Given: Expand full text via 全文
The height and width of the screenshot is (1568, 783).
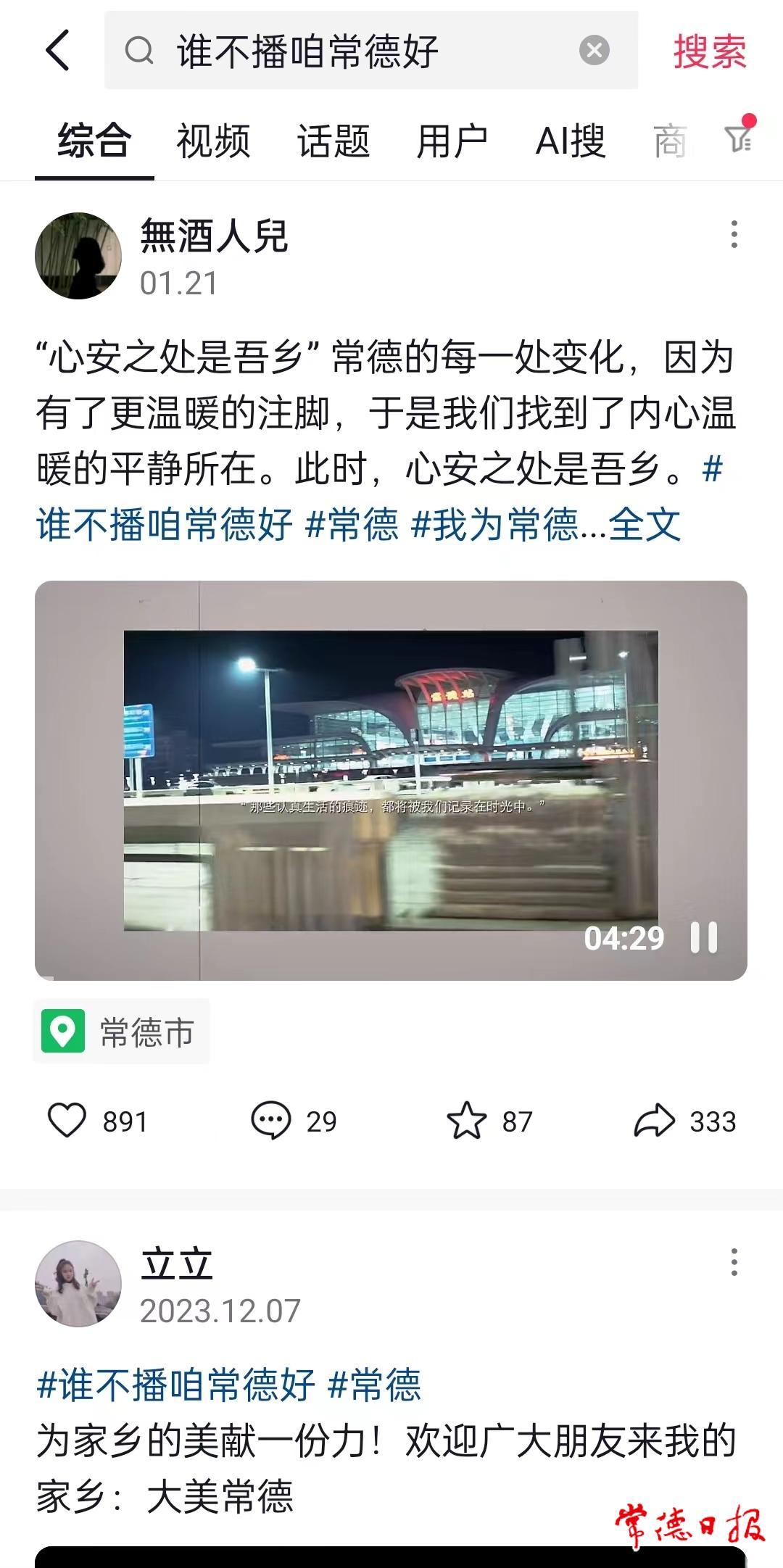Looking at the screenshot, I should tap(645, 525).
